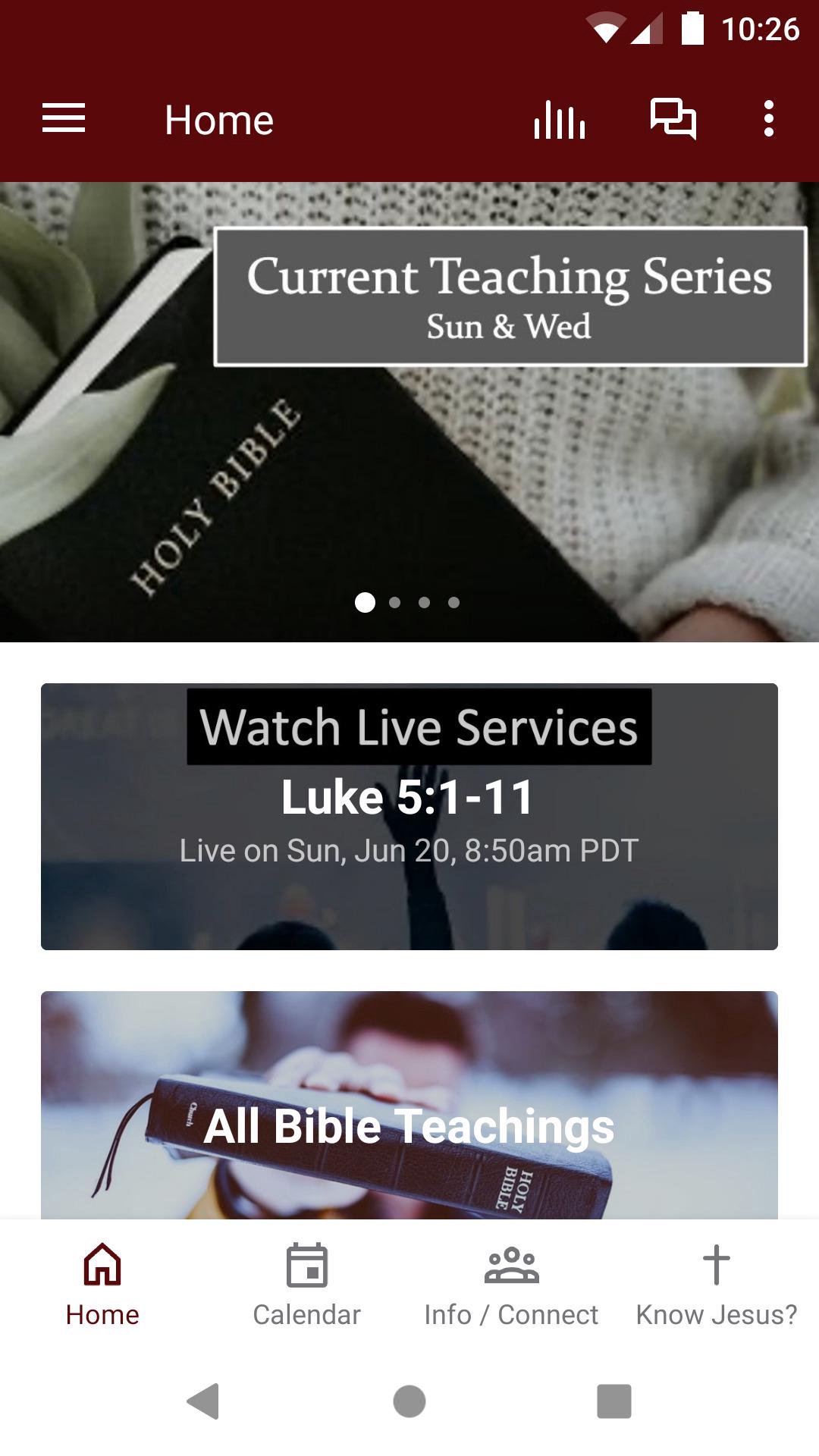
Task: Tap the system back button
Action: tap(203, 1401)
